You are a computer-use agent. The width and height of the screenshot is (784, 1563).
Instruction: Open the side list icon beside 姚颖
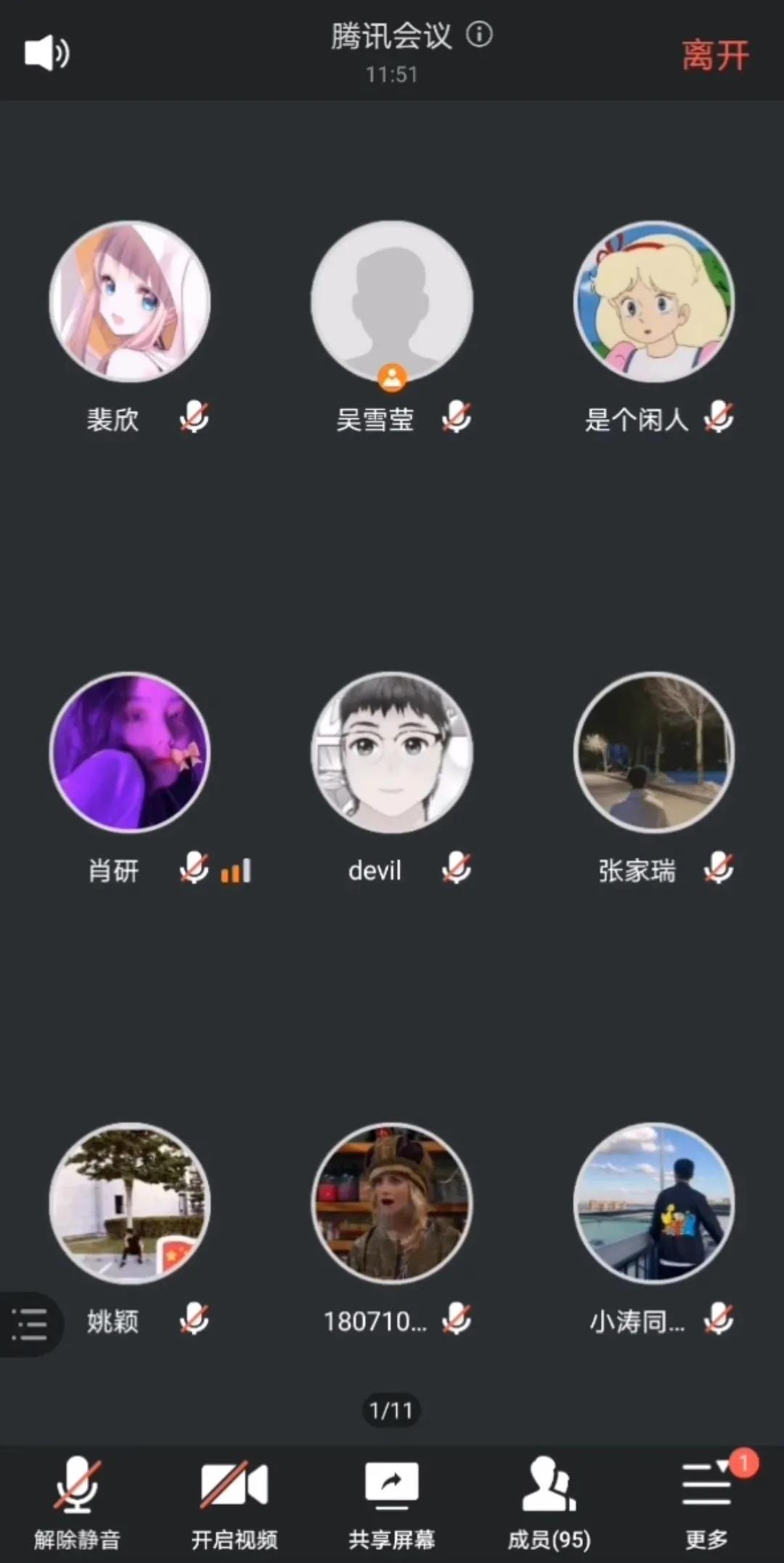tap(29, 1324)
